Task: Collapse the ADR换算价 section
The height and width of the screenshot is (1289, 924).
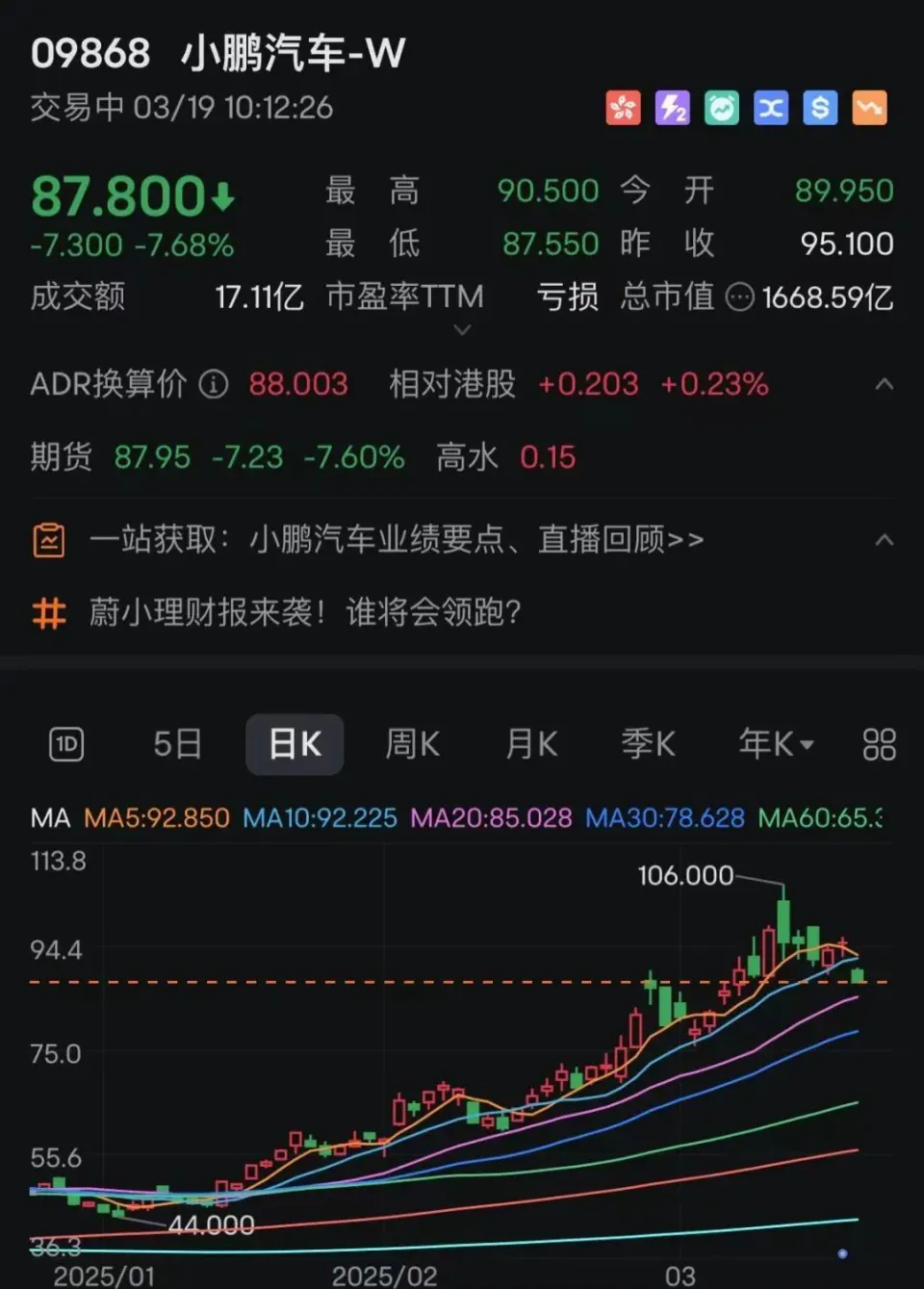Action: click(x=884, y=384)
